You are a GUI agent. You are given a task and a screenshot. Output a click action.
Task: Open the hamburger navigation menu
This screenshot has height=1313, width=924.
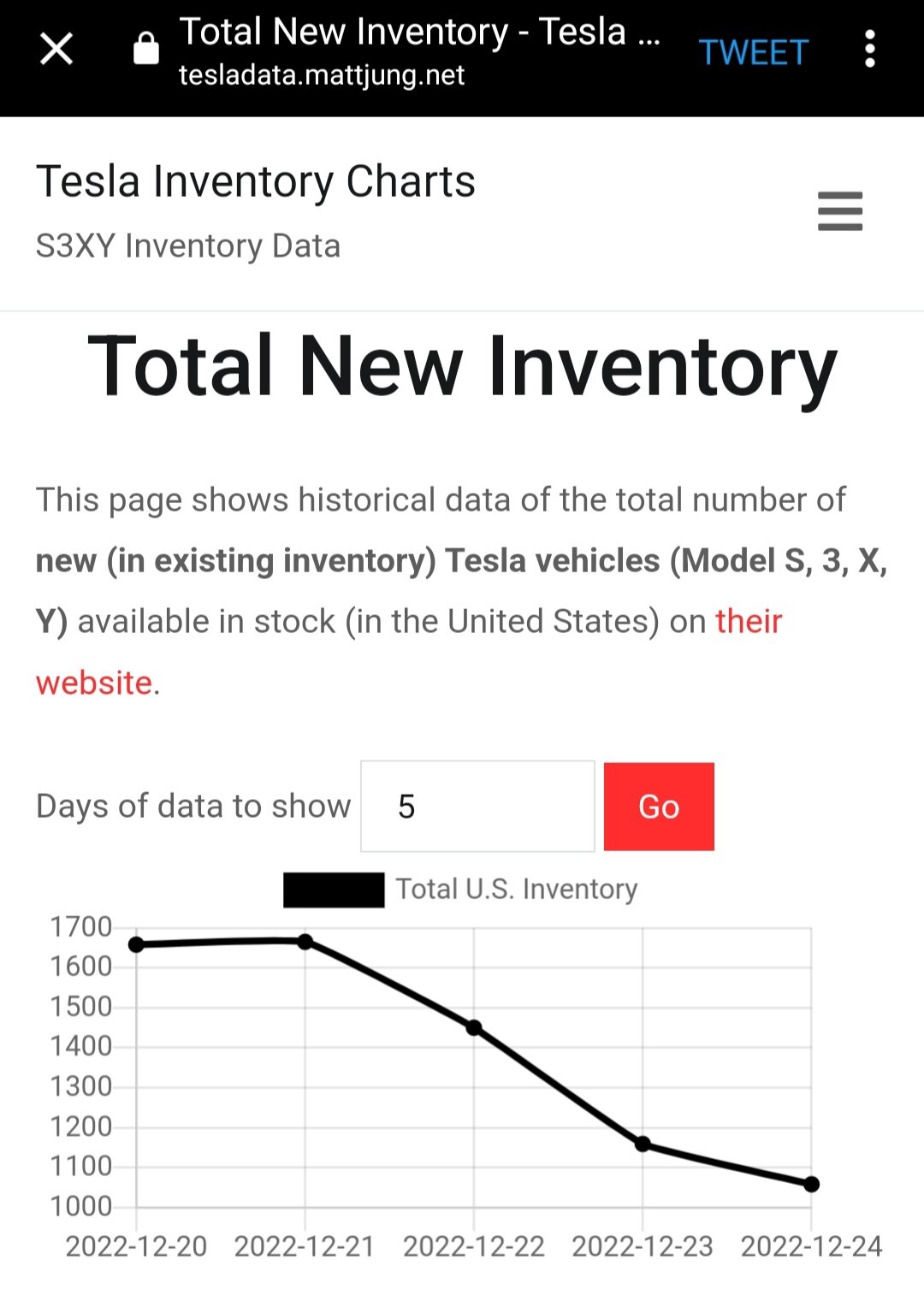839,211
